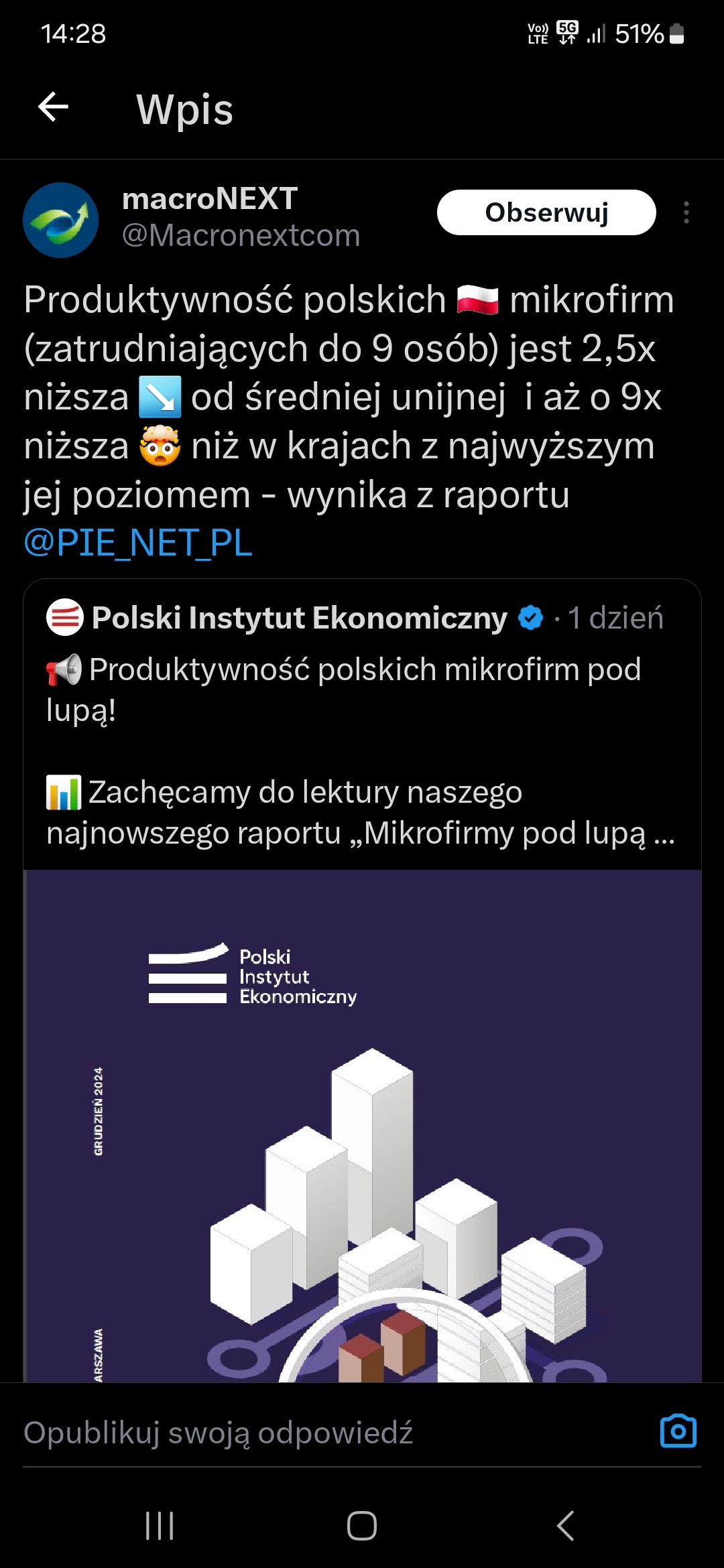The image size is (724, 1568).
Task: Tap the system home button
Action: click(x=362, y=1526)
